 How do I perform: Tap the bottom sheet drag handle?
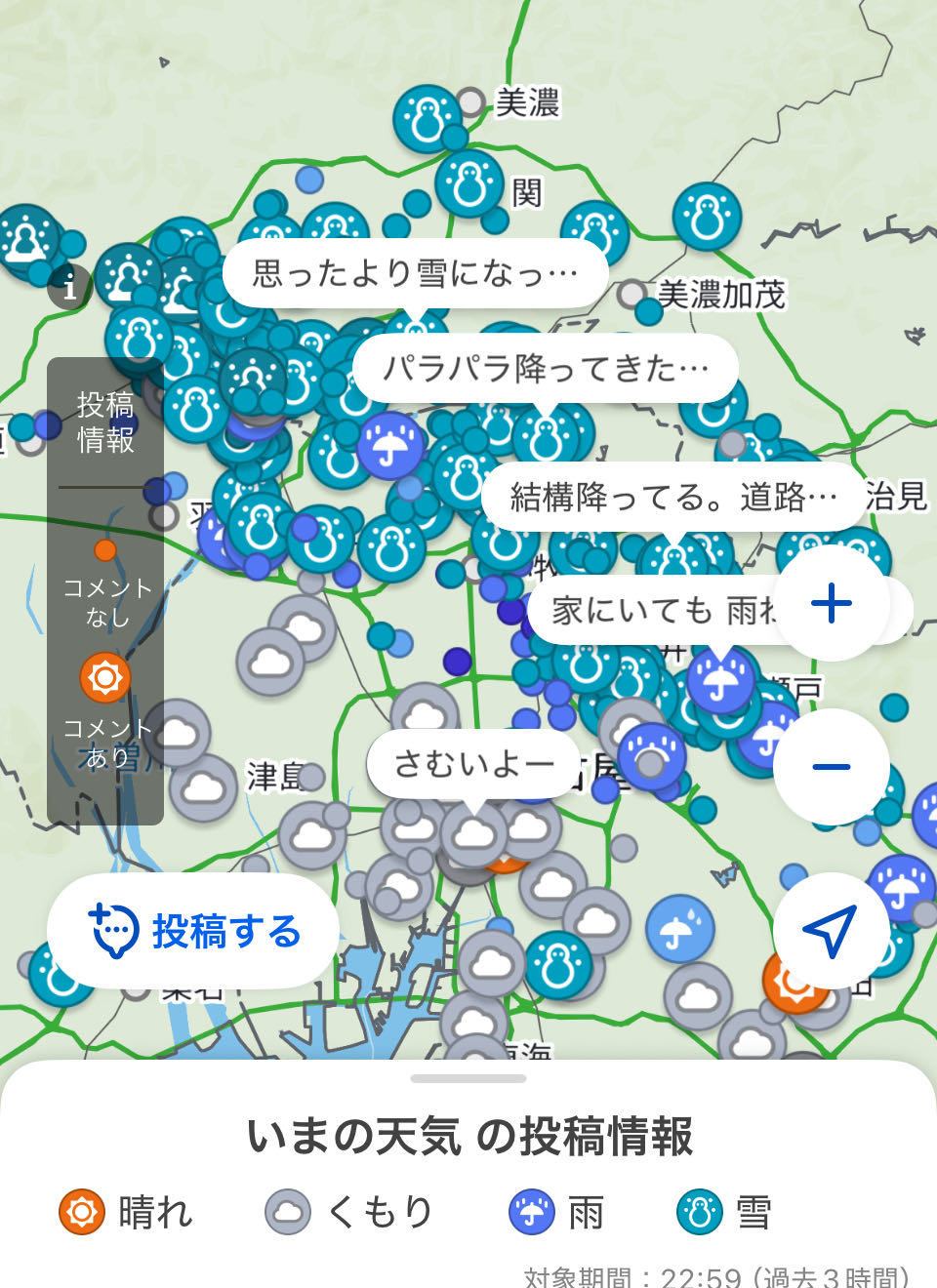468,1078
